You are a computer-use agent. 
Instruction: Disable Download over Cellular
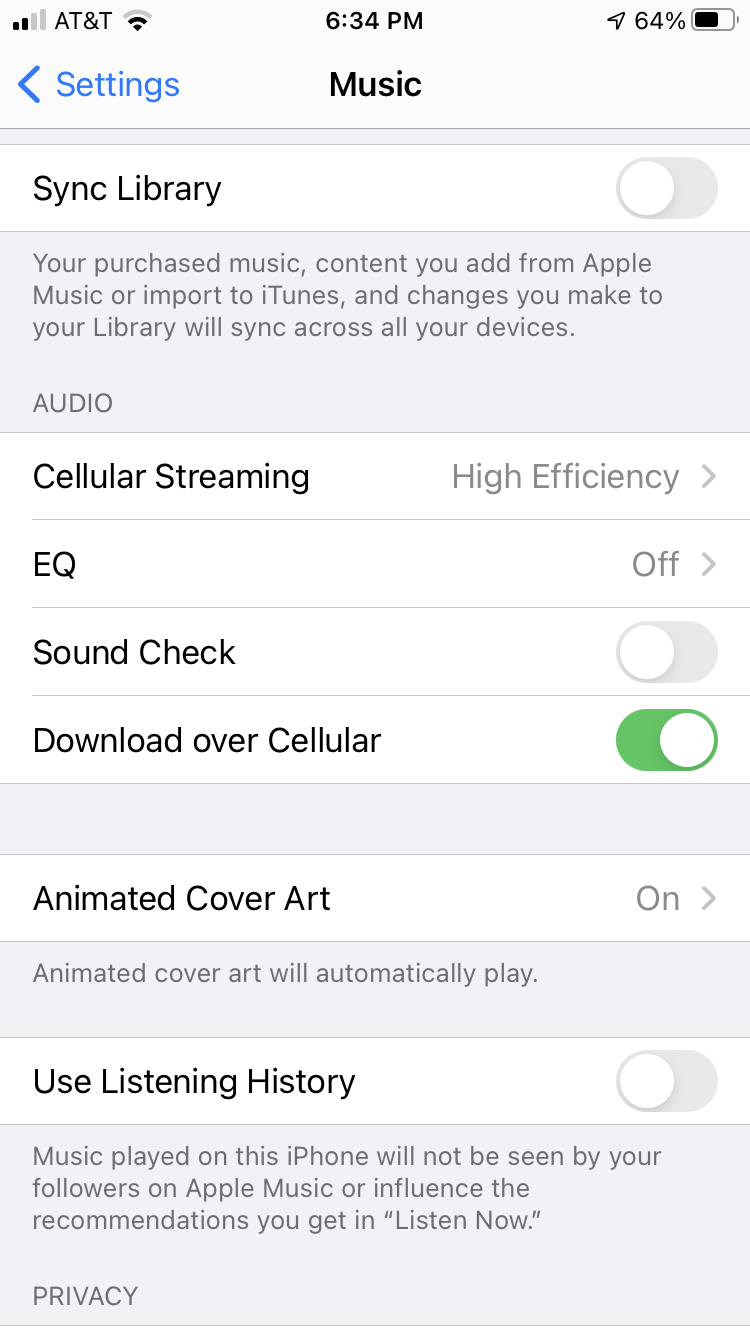pyautogui.click(x=666, y=741)
